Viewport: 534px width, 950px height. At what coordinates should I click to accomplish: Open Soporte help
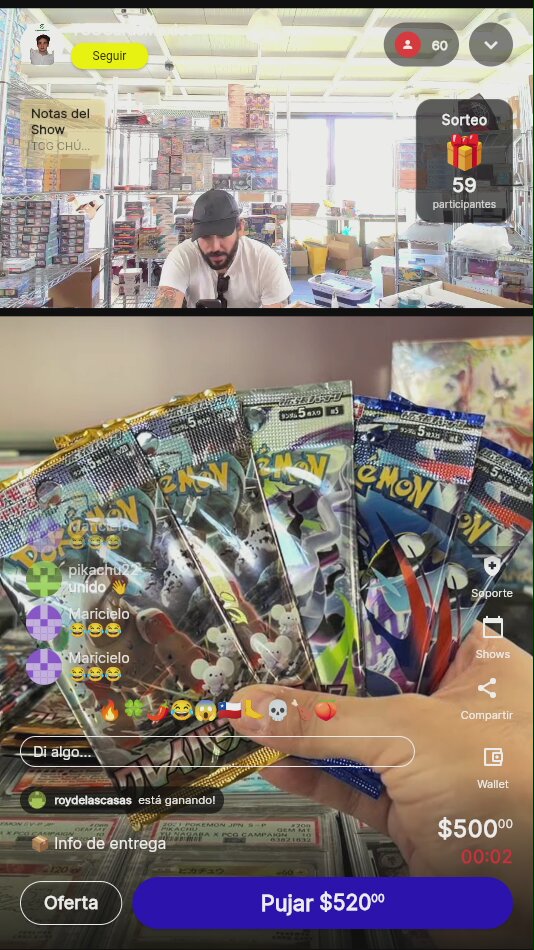pyautogui.click(x=492, y=578)
